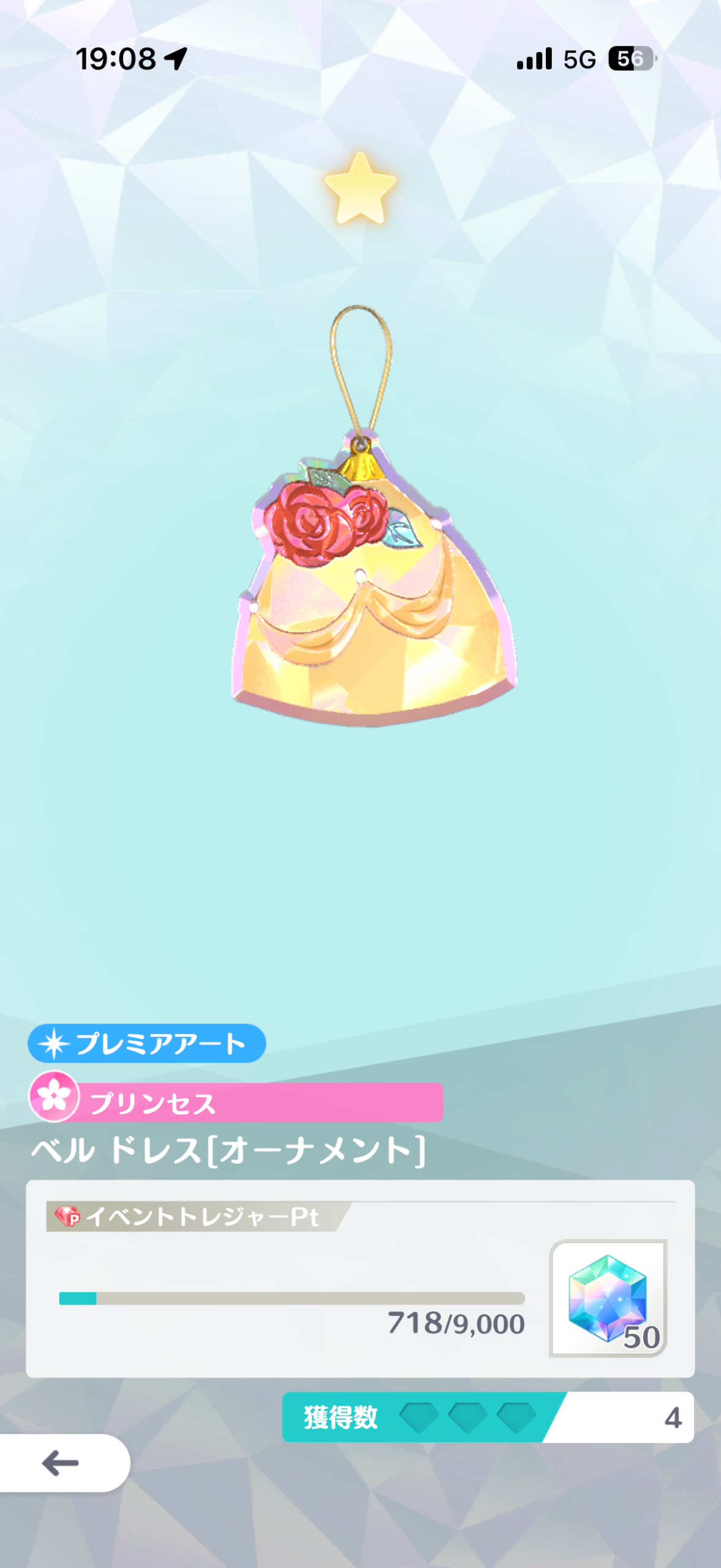Open the 50 crystal reward item

(608, 1298)
